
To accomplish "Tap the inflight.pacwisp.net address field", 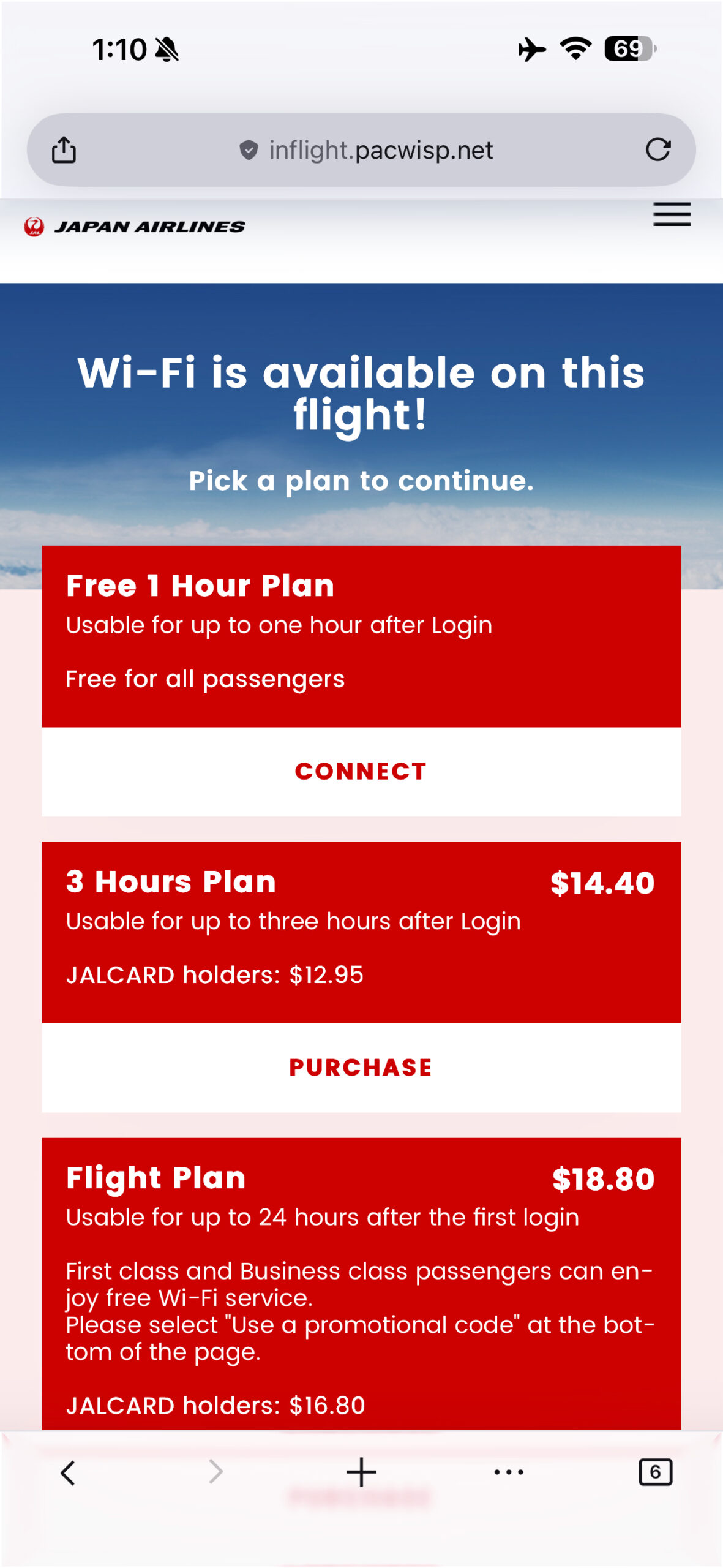I will point(367,150).
